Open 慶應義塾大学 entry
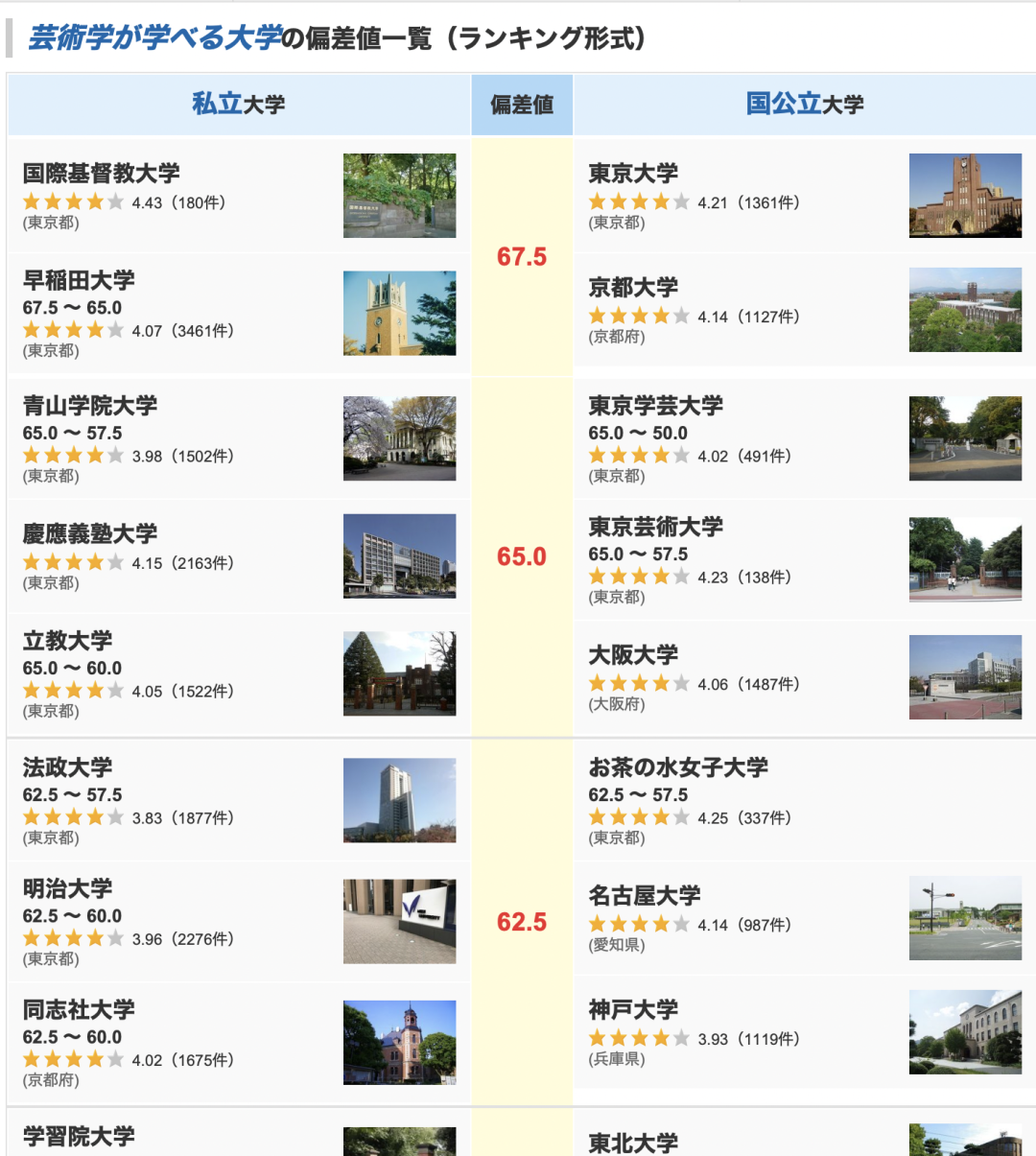1036x1156 pixels. (90, 534)
